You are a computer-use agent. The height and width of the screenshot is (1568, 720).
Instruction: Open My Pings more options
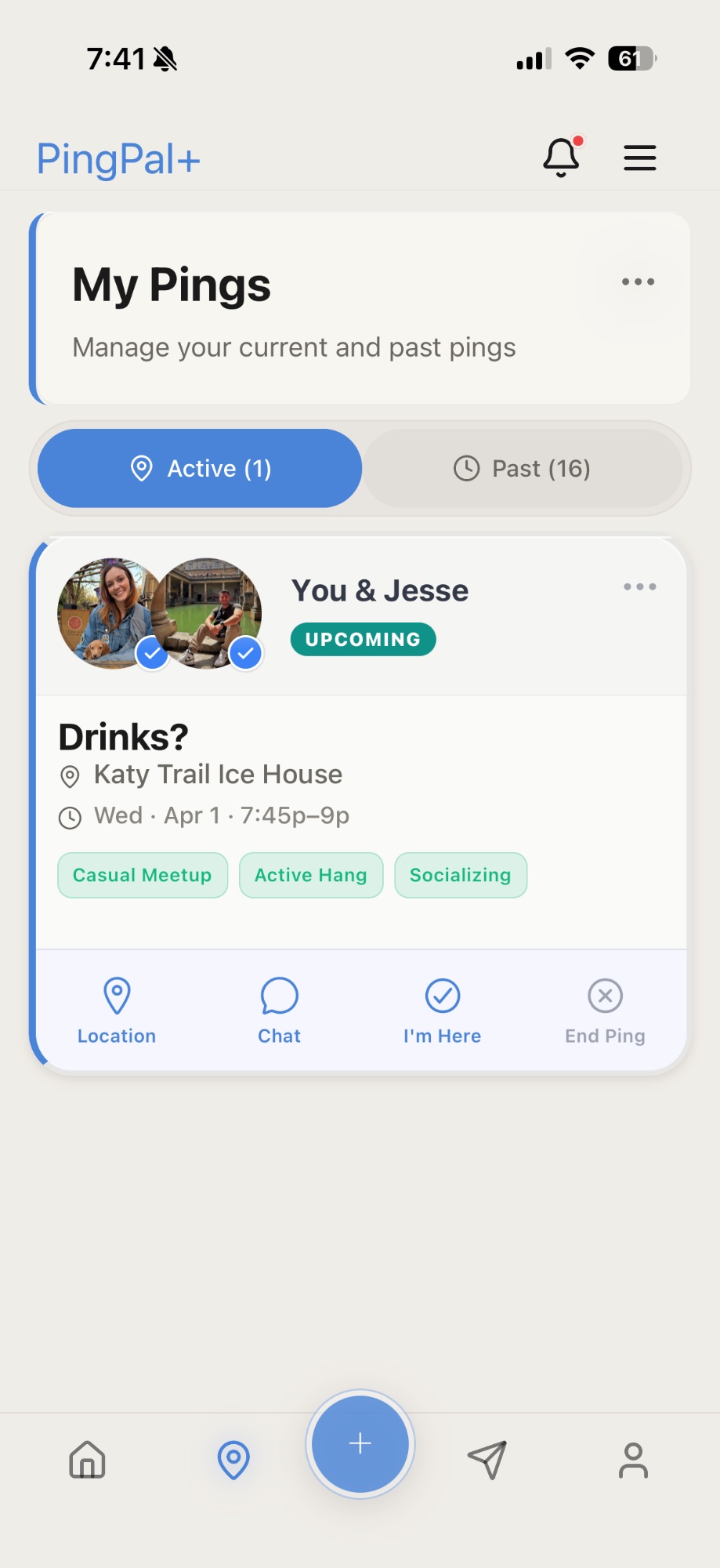click(638, 282)
